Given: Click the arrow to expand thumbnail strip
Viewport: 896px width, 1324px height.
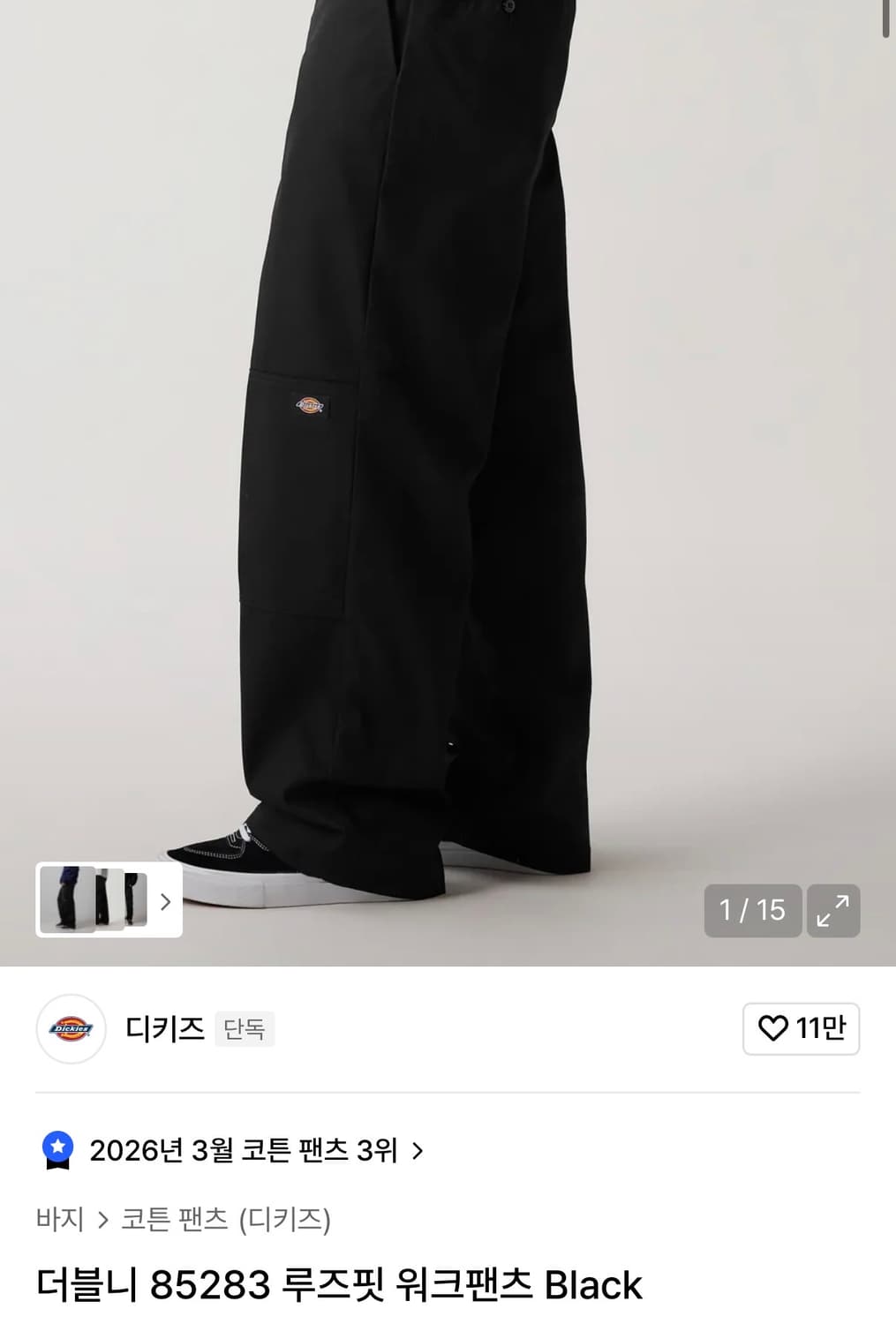Looking at the screenshot, I should [x=165, y=901].
